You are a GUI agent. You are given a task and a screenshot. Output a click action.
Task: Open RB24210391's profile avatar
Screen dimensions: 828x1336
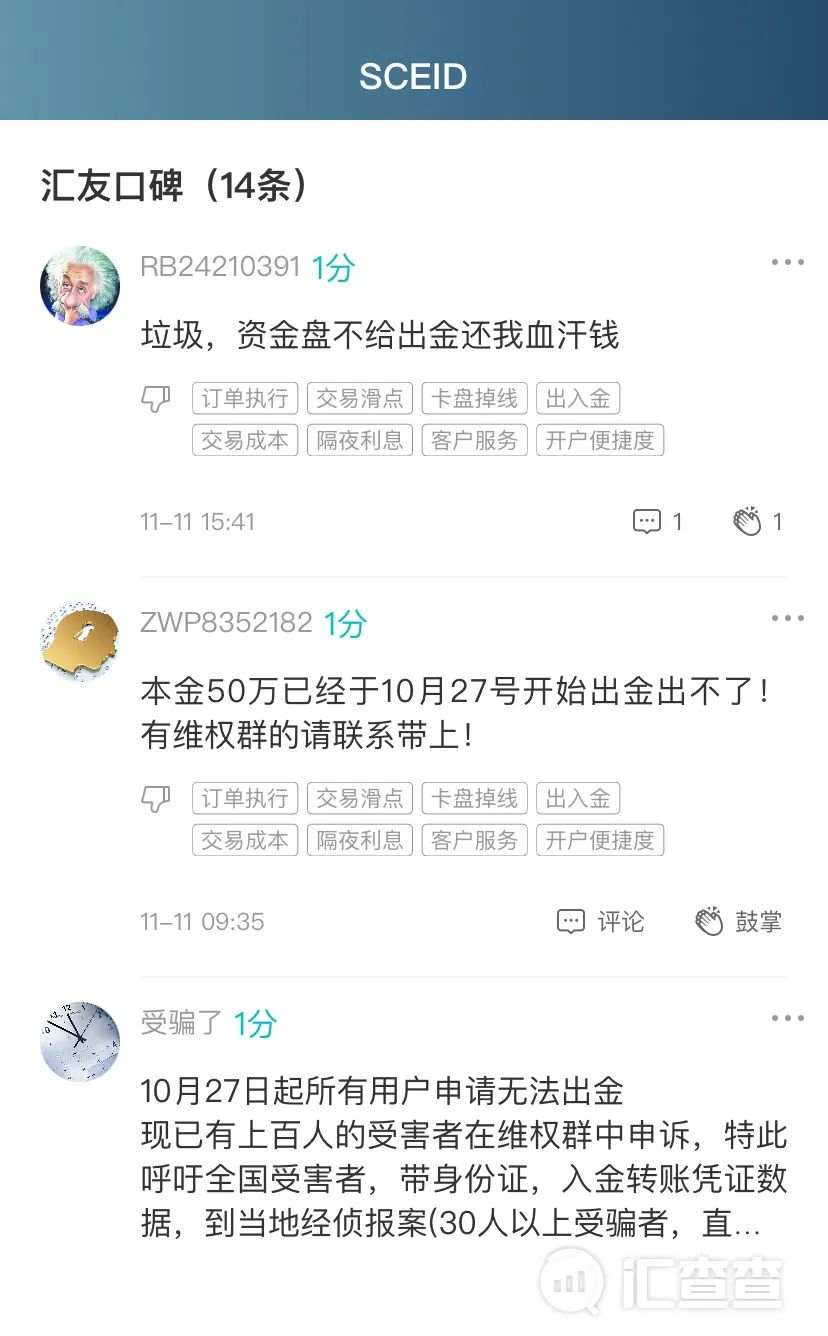pyautogui.click(x=80, y=286)
